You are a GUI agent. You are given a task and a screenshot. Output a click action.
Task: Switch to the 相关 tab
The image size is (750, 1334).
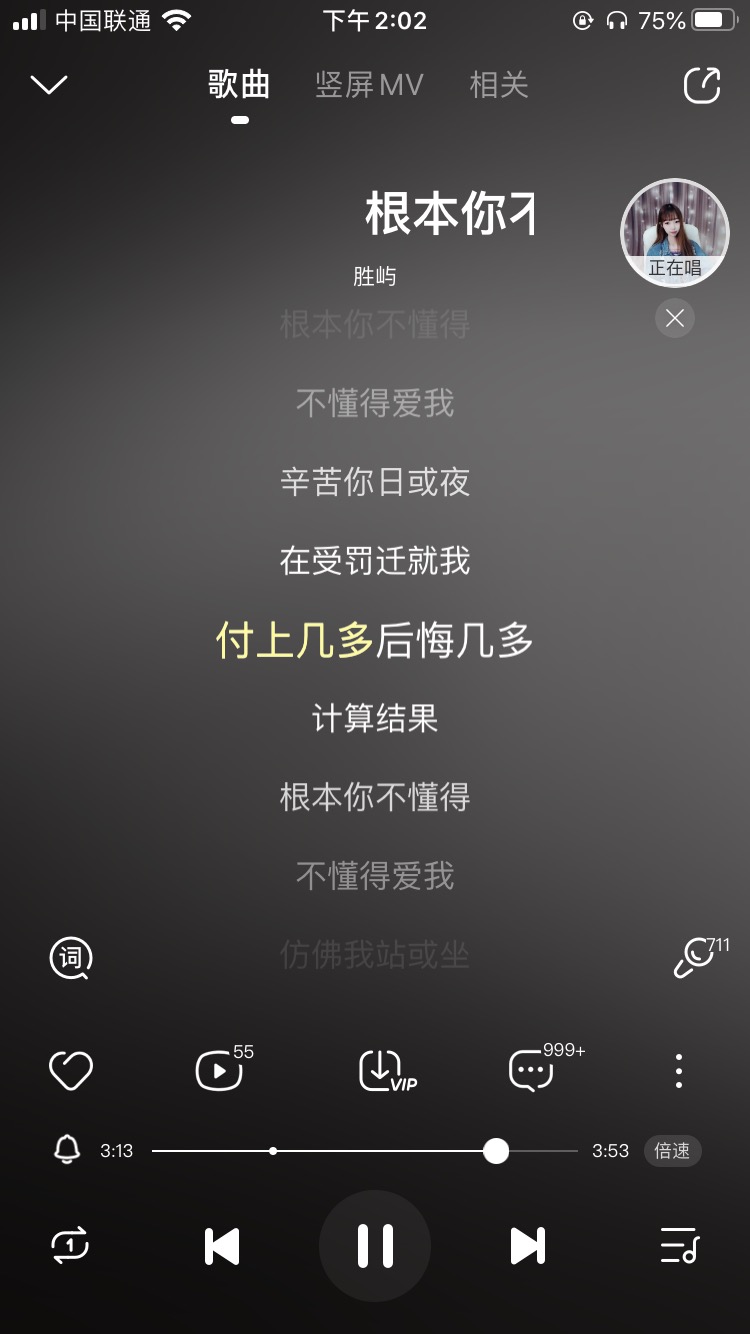(x=499, y=85)
